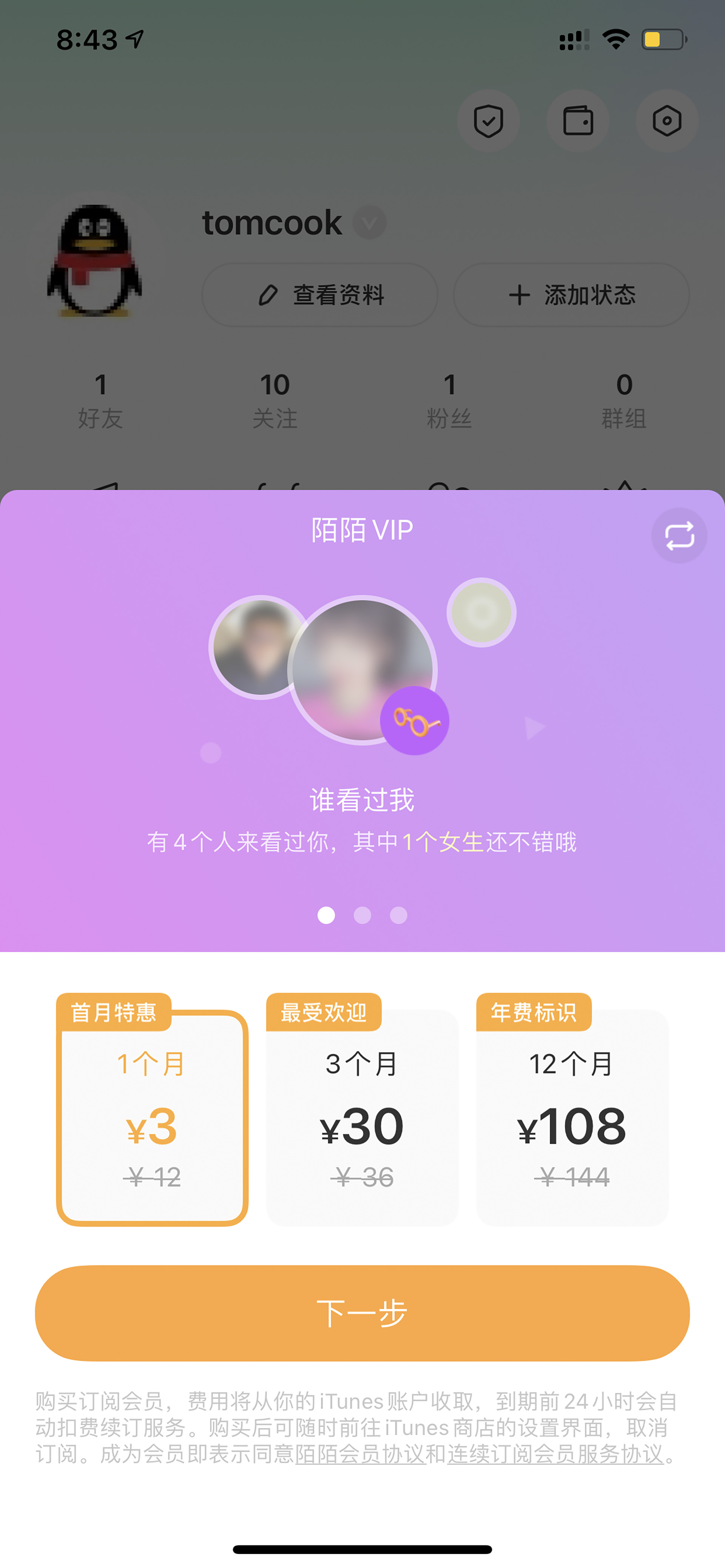Jump to the third carousel page dot
The height and width of the screenshot is (1568, 725).
(x=398, y=915)
